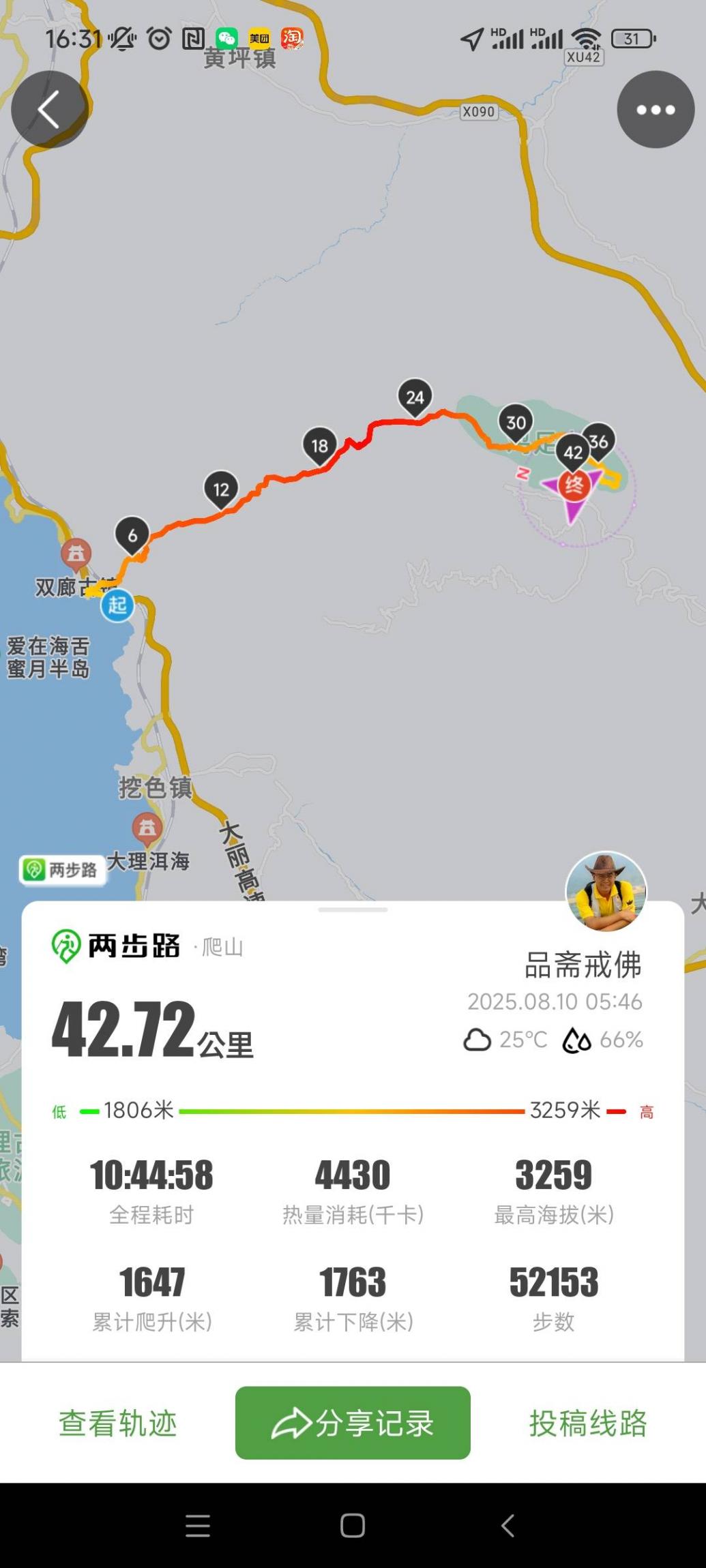Image resolution: width=706 pixels, height=1568 pixels.
Task: Open recent apps from the navigation bar
Action: click(x=198, y=1525)
